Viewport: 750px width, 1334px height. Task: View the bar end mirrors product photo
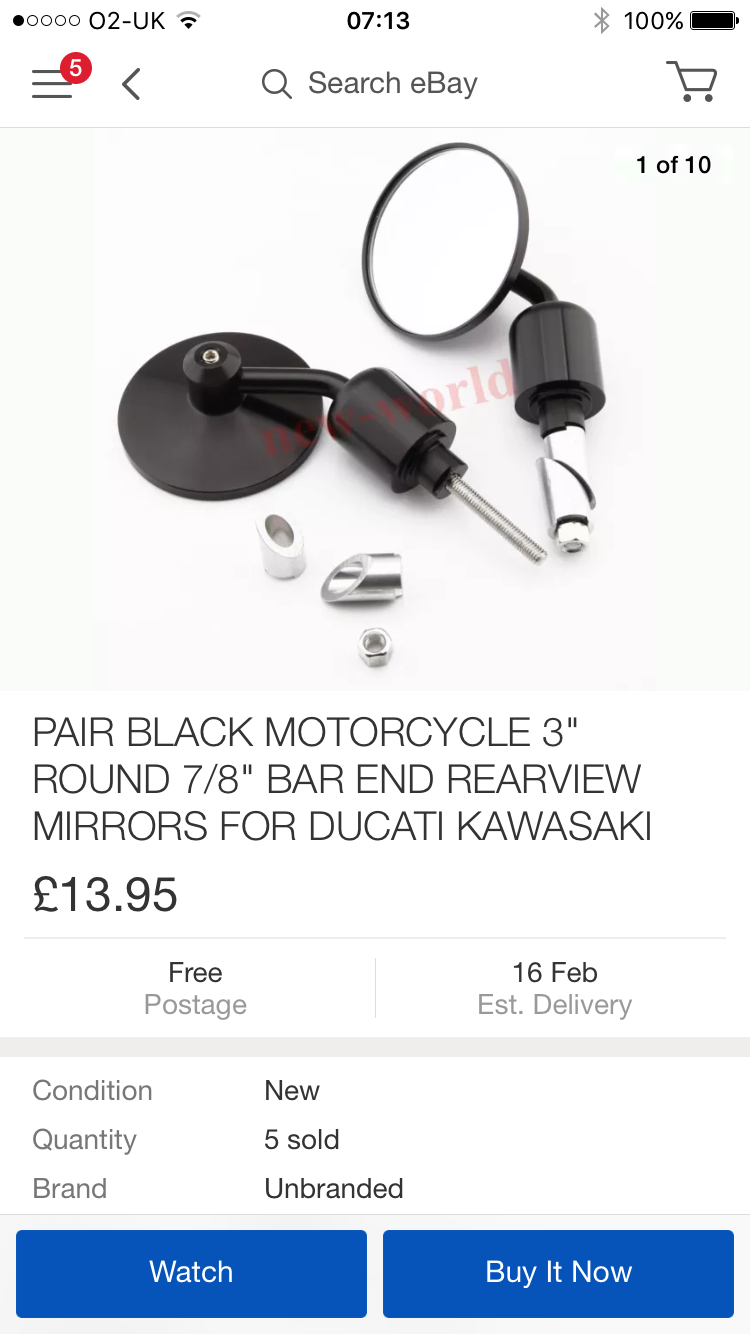pos(374,409)
